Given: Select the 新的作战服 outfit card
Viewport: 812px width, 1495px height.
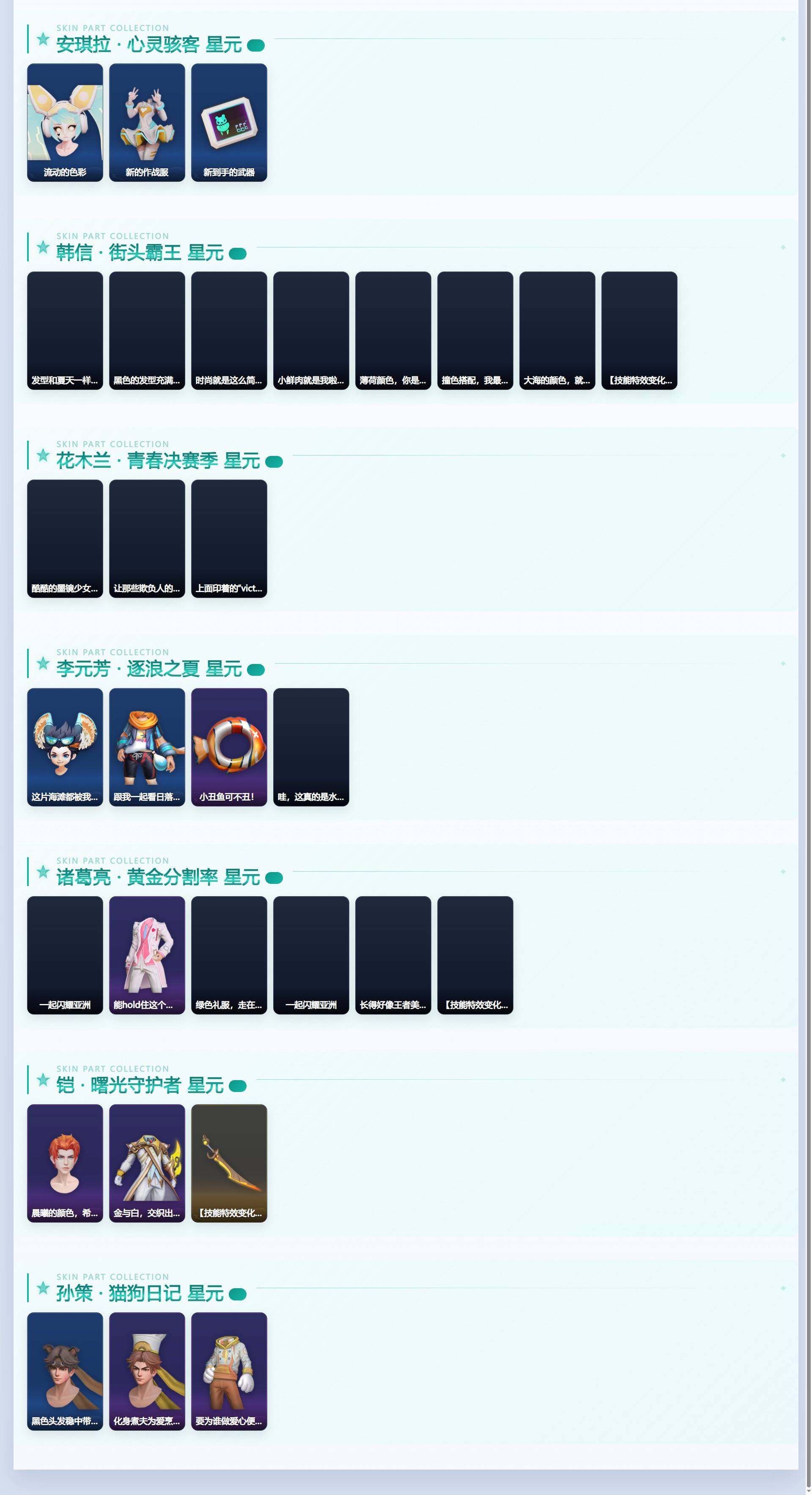Looking at the screenshot, I should coord(147,123).
